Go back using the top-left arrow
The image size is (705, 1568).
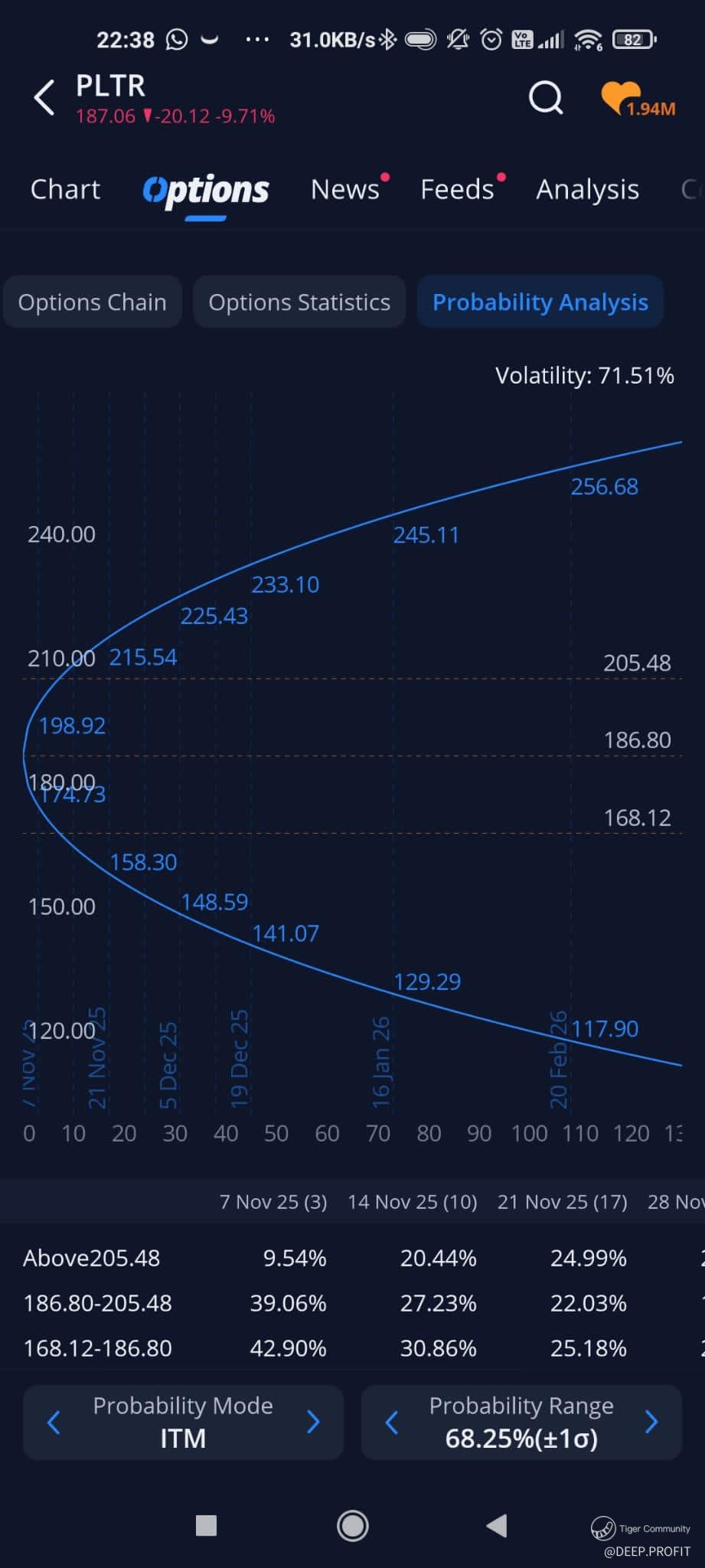click(44, 98)
